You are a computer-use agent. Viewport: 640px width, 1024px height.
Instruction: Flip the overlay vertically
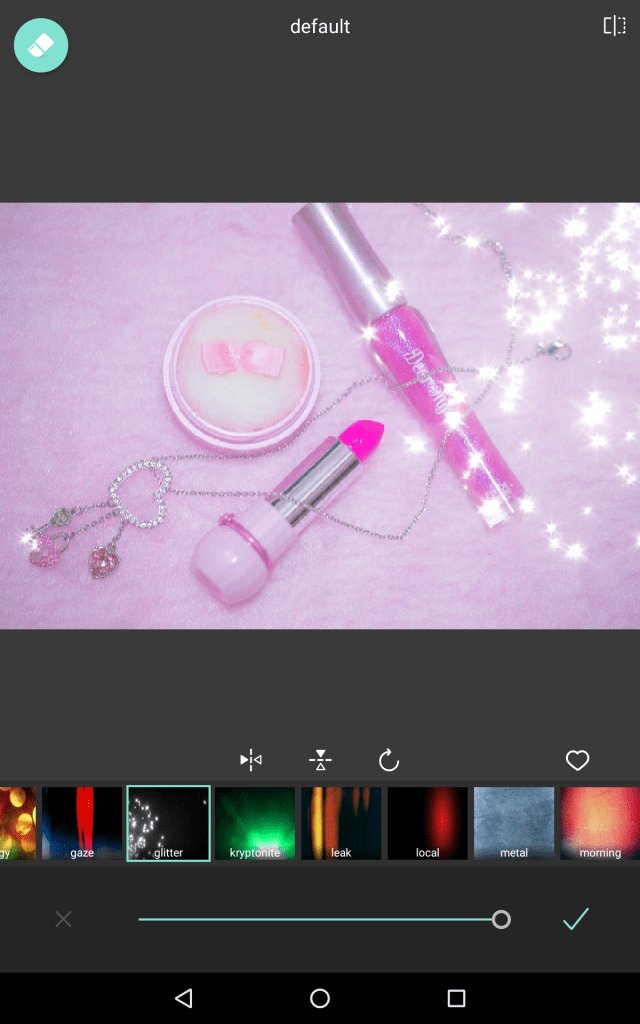tap(320, 761)
